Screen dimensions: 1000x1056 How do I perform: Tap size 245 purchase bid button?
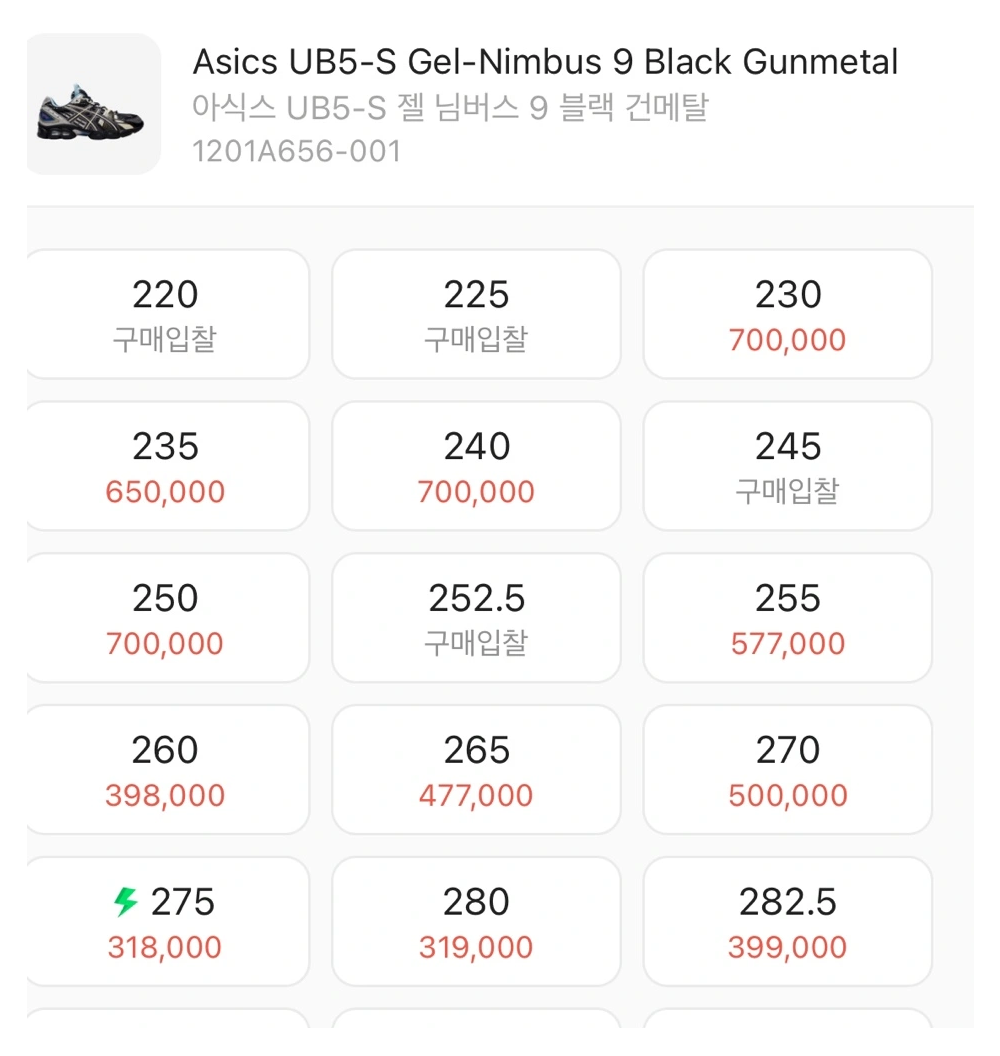point(788,466)
